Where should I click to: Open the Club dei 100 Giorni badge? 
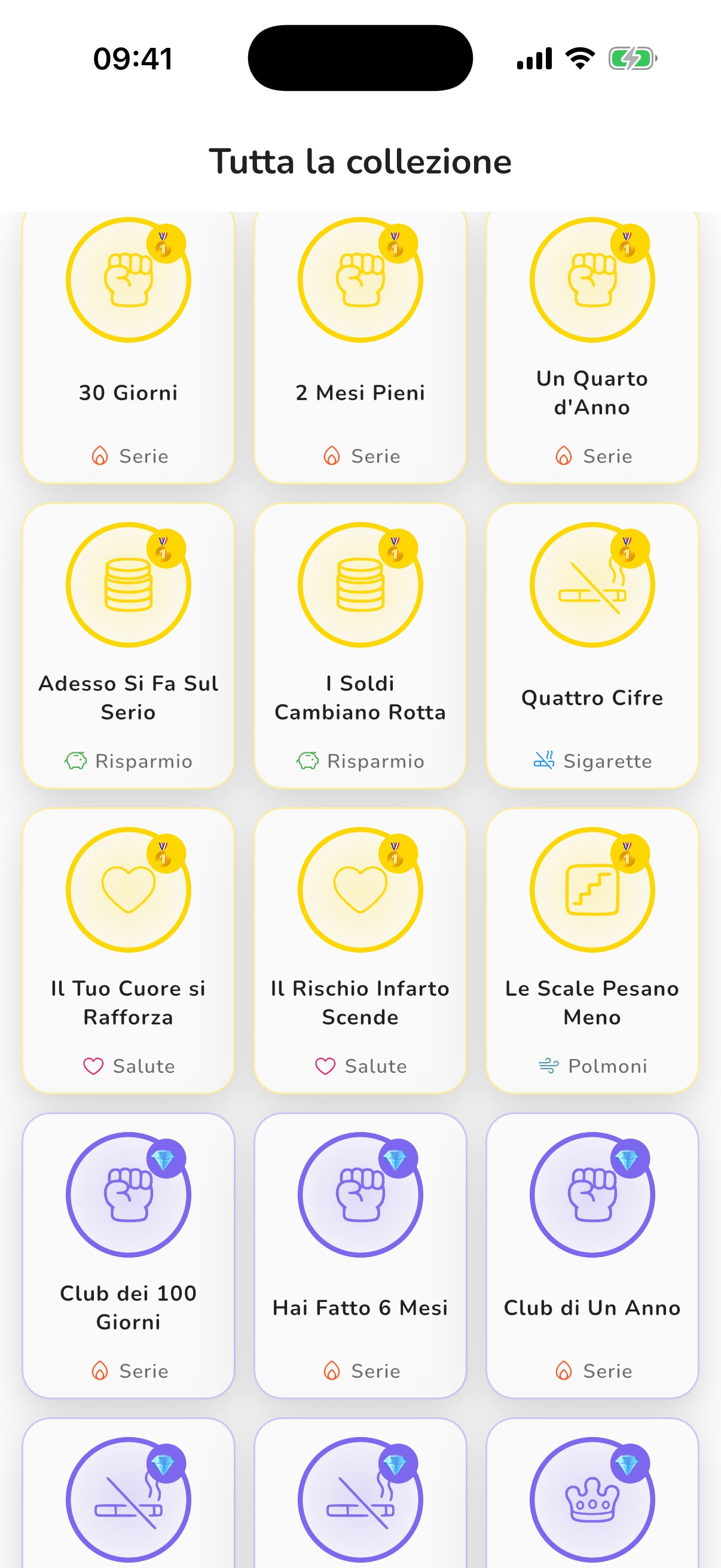[129, 1256]
